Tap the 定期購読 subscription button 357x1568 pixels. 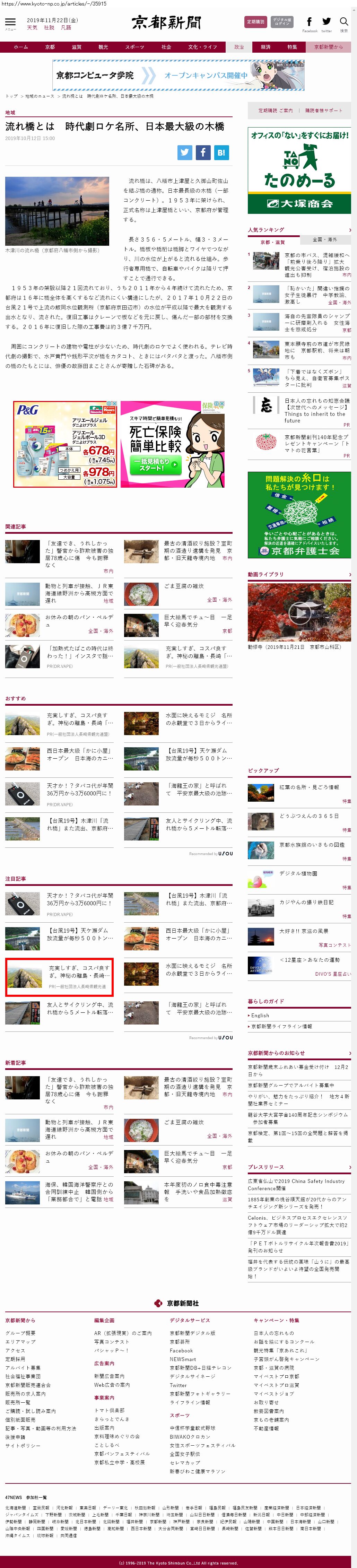tap(255, 22)
